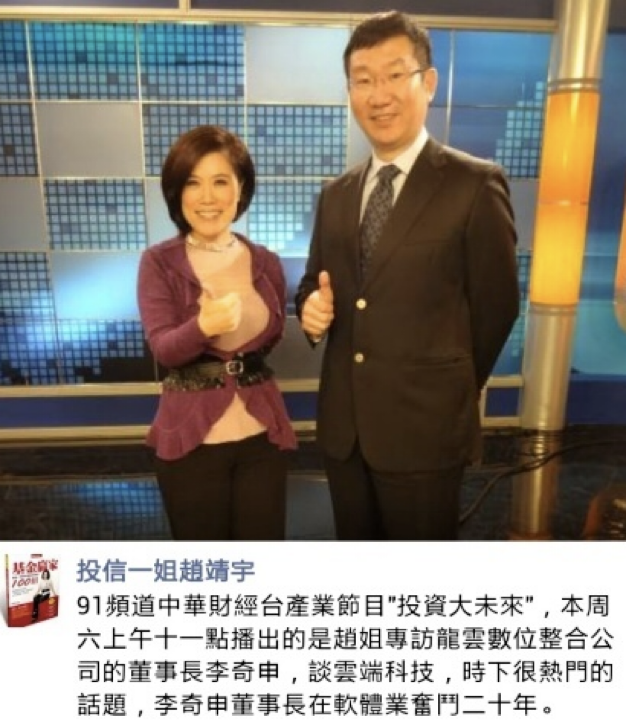Open the 投信一姐趙靖宇 page name link

[165, 571]
